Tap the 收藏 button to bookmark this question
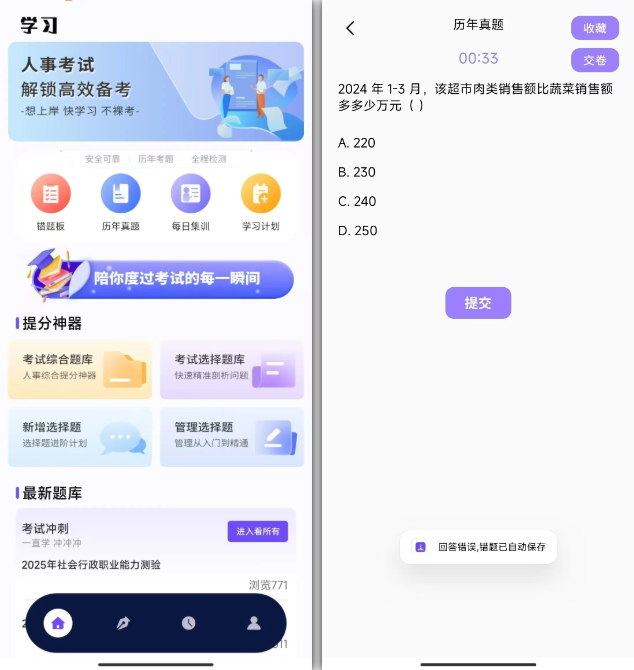The height and width of the screenshot is (670, 634). pos(595,28)
